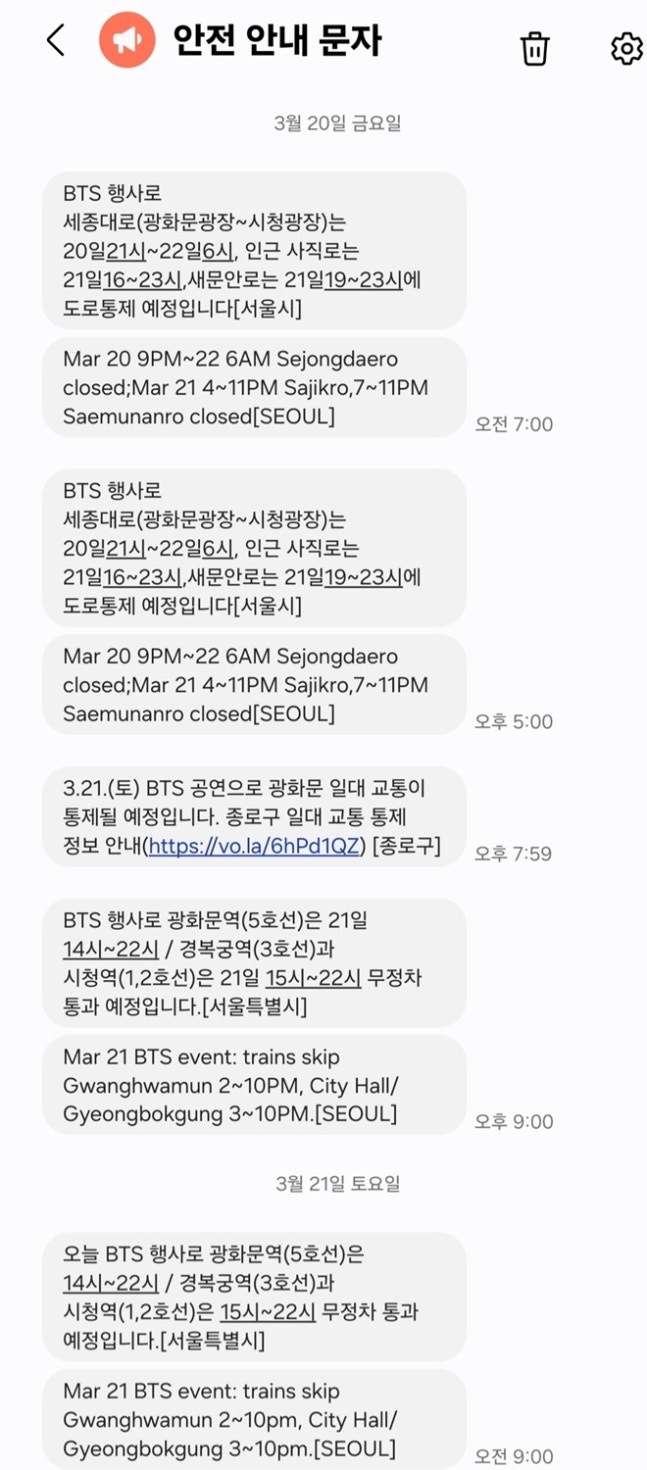The width and height of the screenshot is (647, 1470).
Task: Go back from 안전 안내 문자
Action: click(55, 41)
